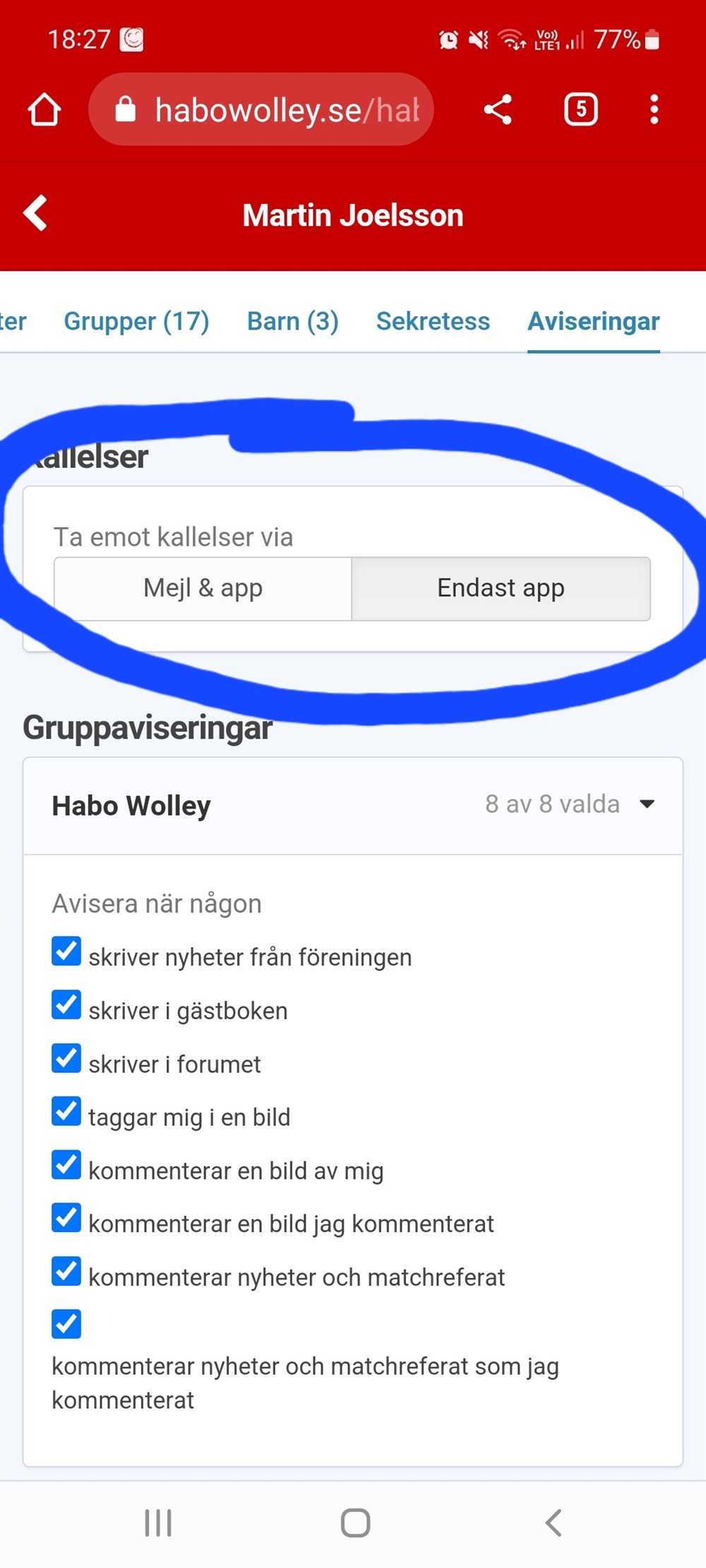Choose Mejl & app for kallelser

(x=203, y=589)
